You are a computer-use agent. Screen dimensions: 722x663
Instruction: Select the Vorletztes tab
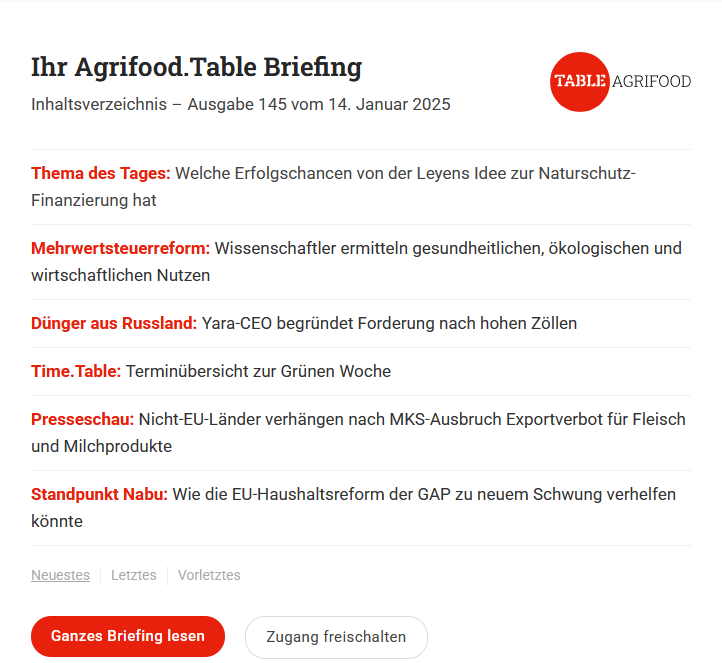pyautogui.click(x=209, y=575)
